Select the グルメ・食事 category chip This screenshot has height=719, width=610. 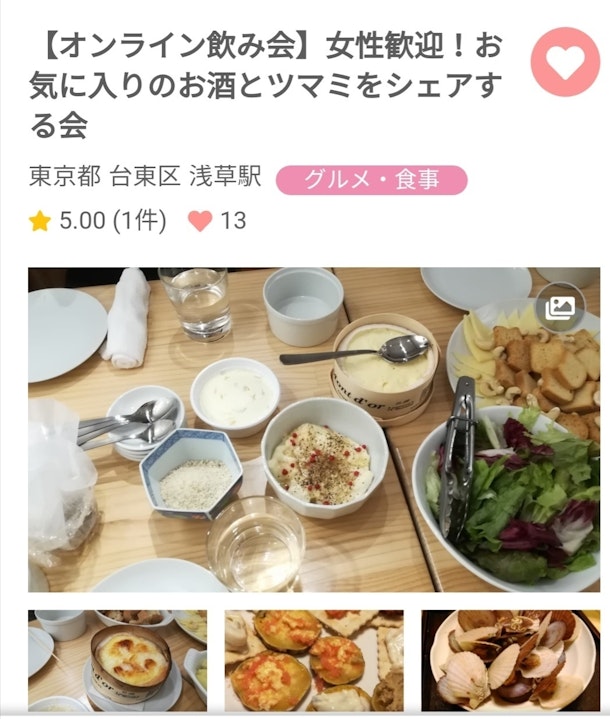point(371,180)
